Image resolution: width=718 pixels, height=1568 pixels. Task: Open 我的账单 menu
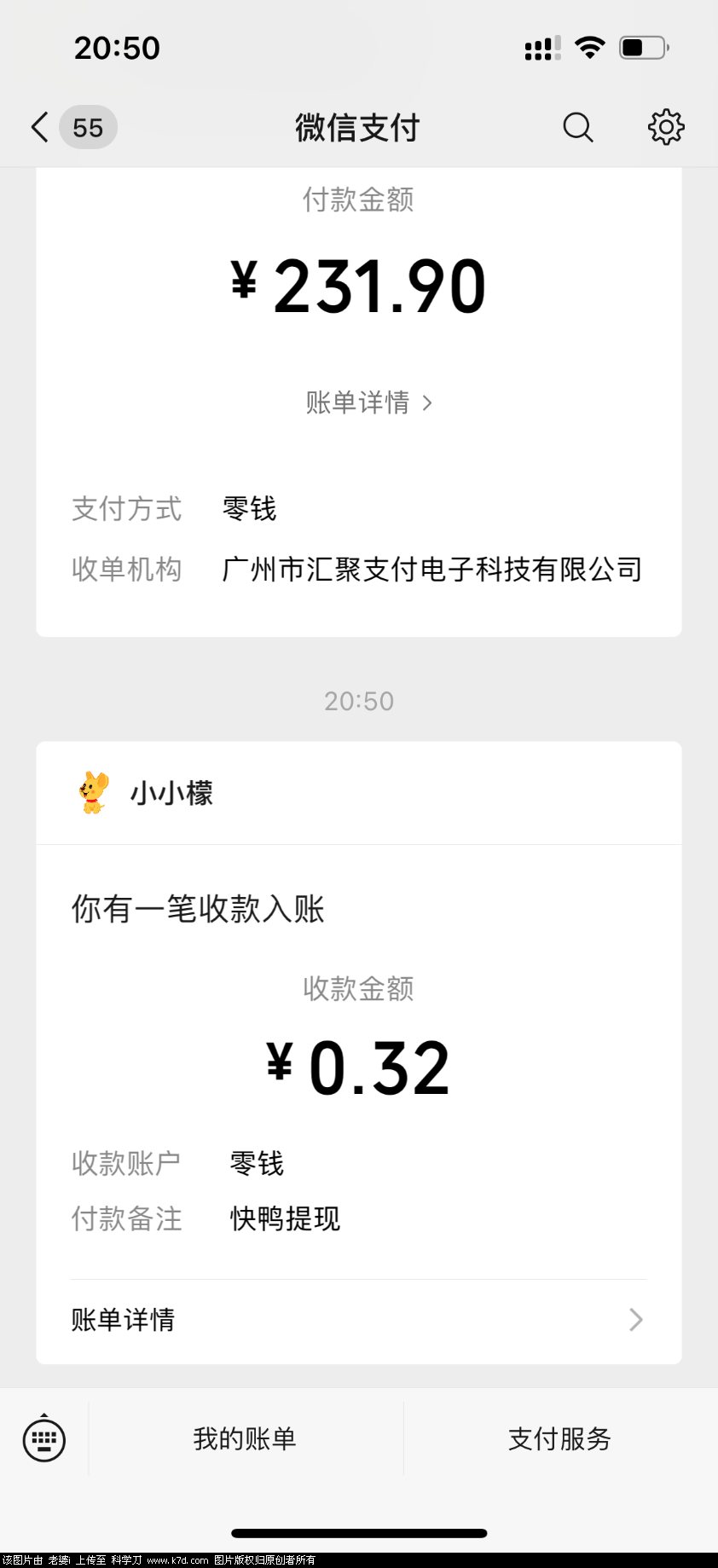coord(245,1439)
